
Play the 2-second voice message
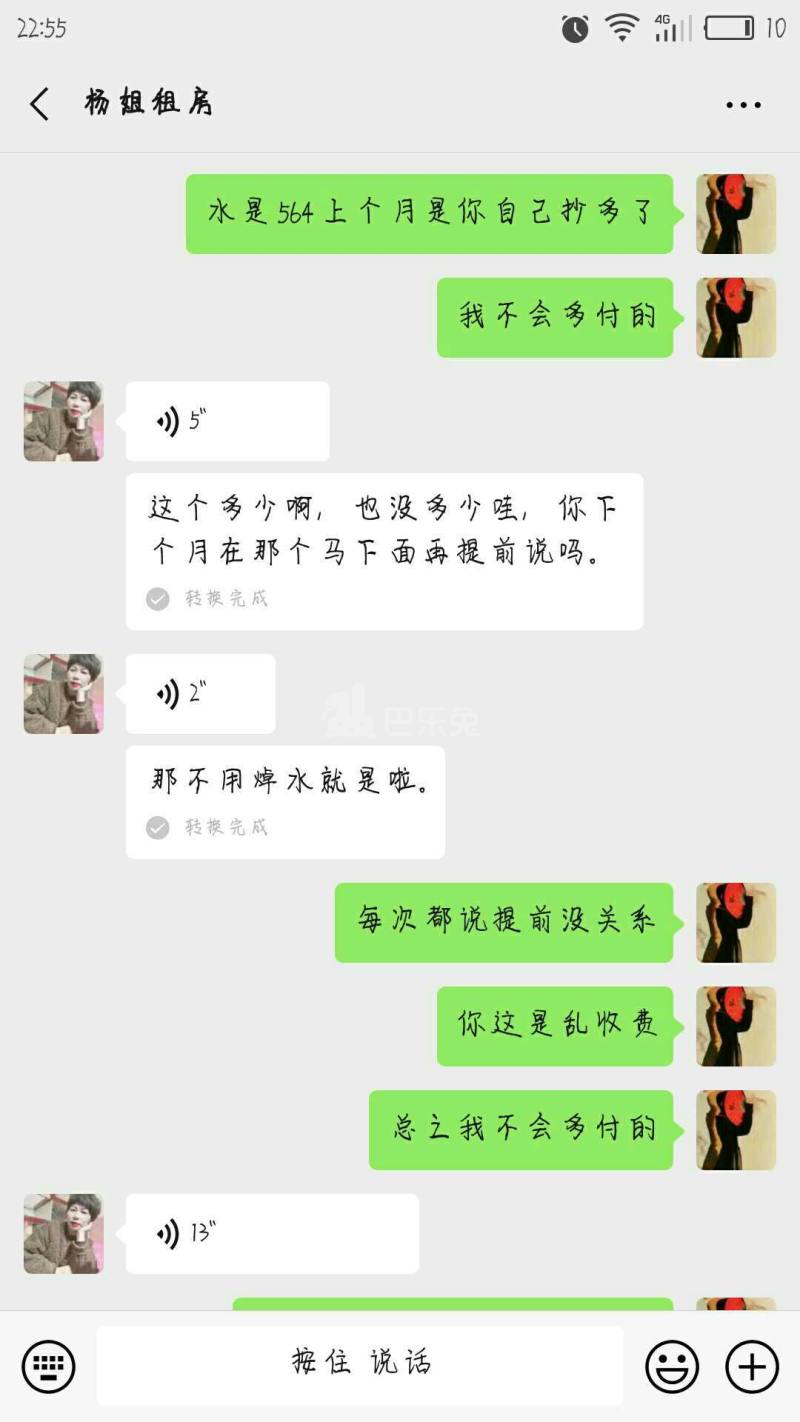[x=200, y=693]
